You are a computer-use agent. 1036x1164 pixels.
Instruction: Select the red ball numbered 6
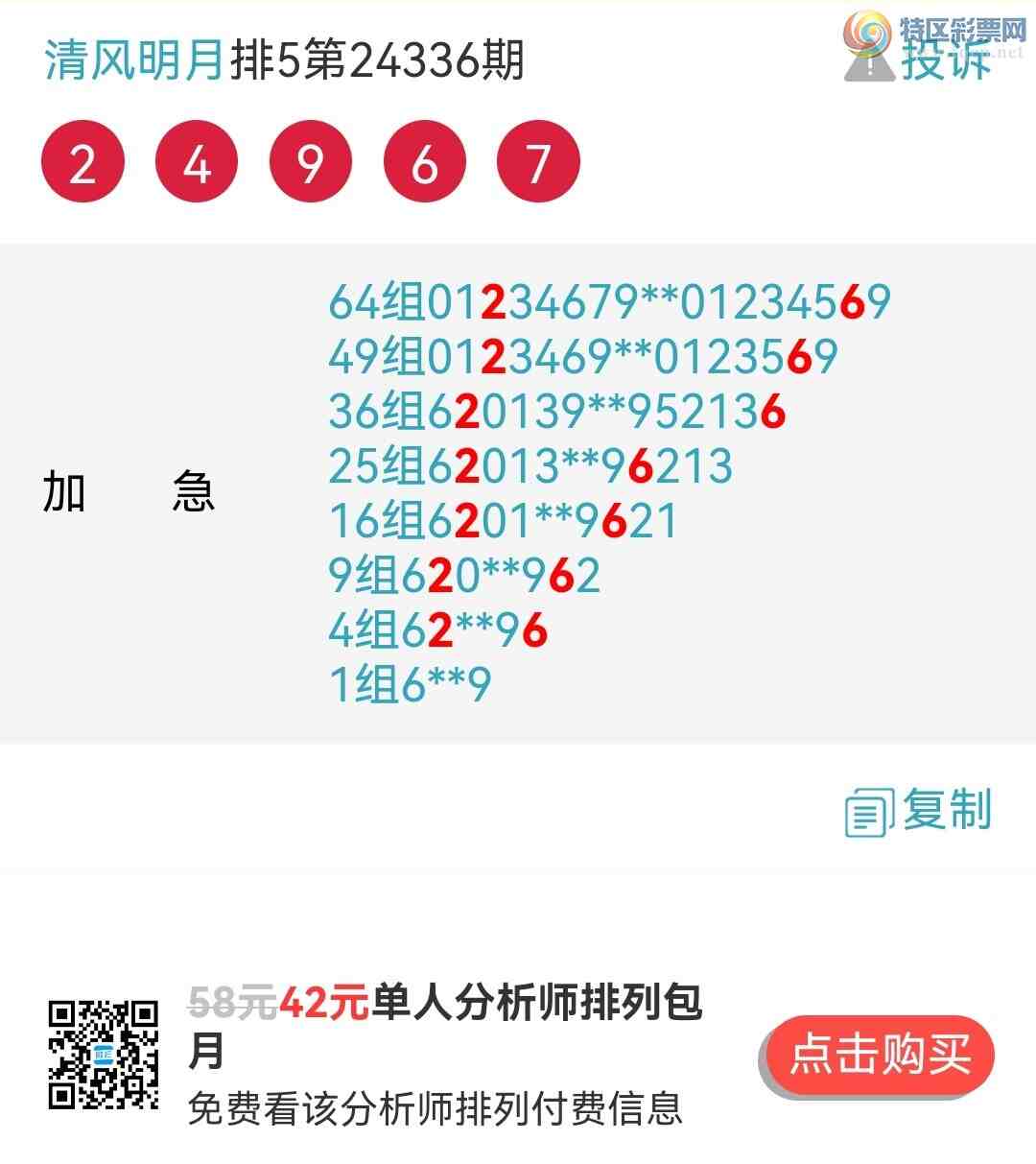pos(423,161)
